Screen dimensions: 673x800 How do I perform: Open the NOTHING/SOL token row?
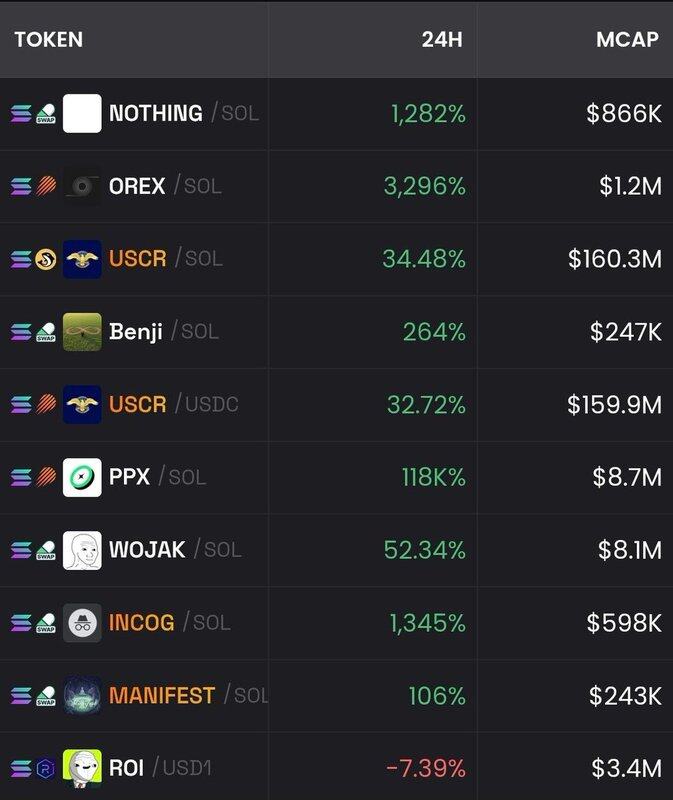(x=156, y=114)
